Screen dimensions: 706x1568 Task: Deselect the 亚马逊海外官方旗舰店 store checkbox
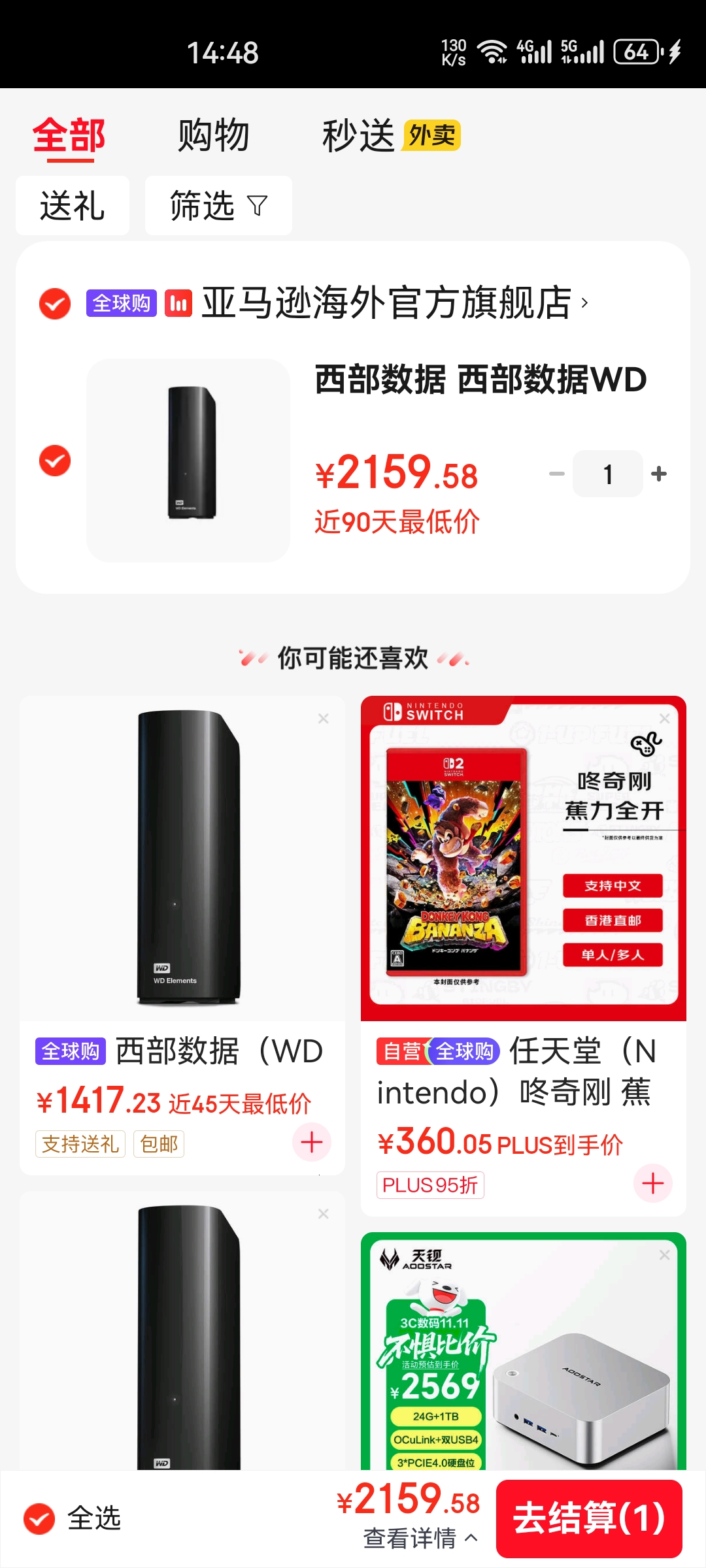coord(56,302)
